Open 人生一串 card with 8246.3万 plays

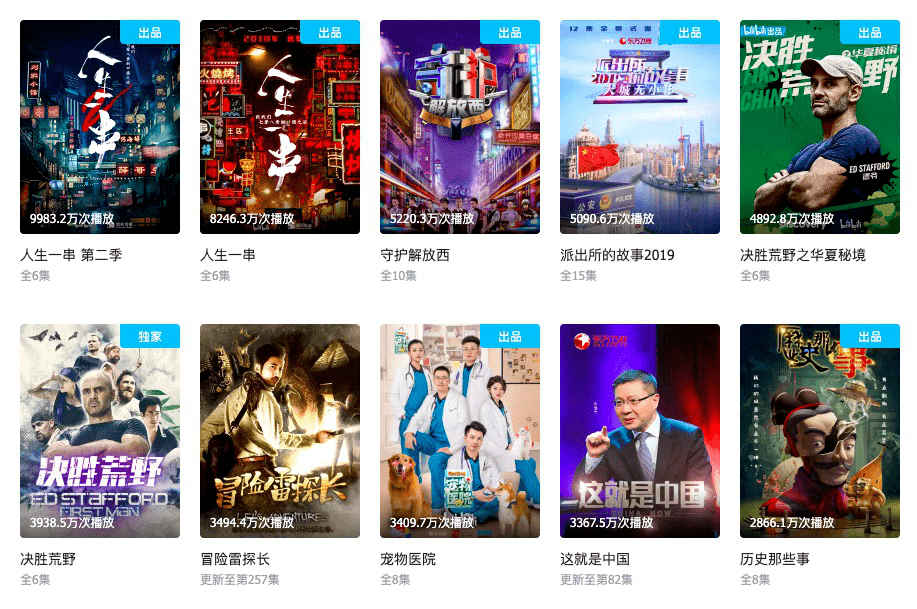[280, 127]
